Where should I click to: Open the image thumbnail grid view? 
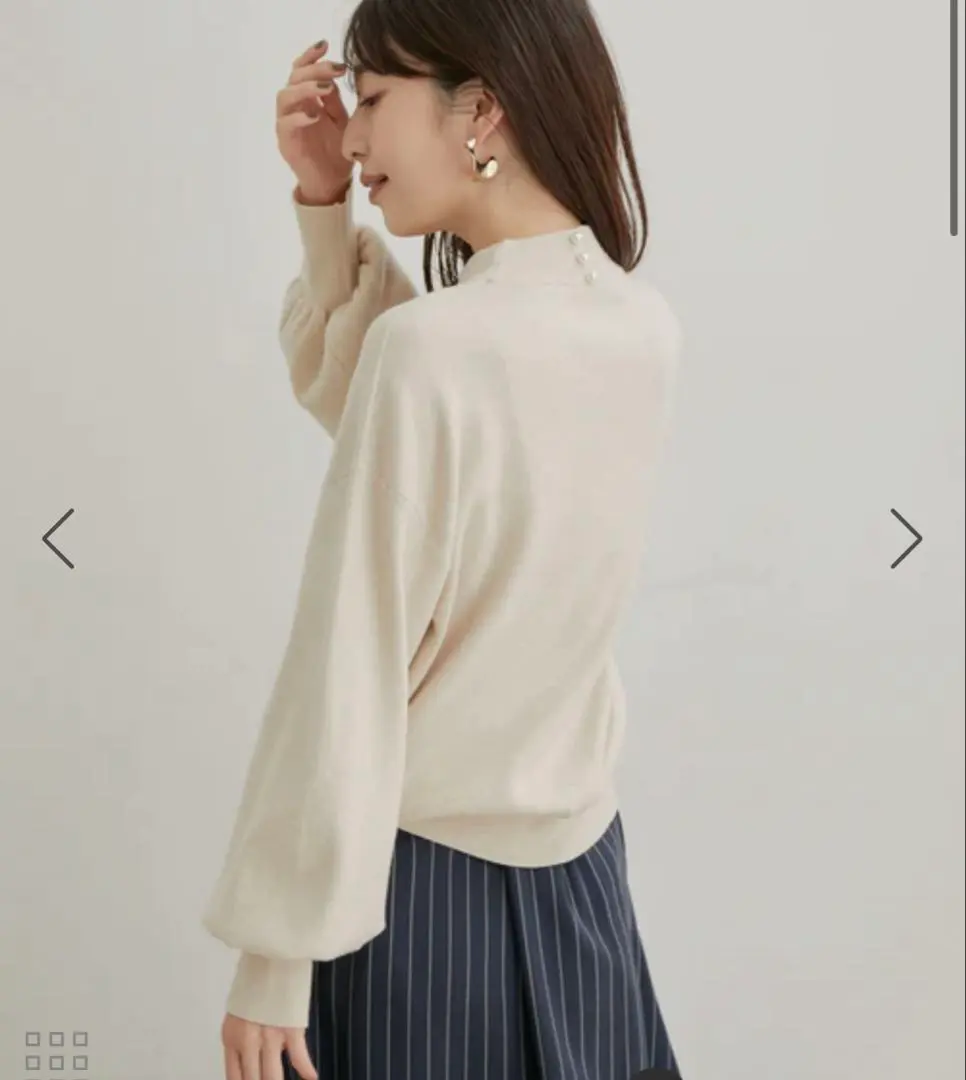coord(56,1051)
